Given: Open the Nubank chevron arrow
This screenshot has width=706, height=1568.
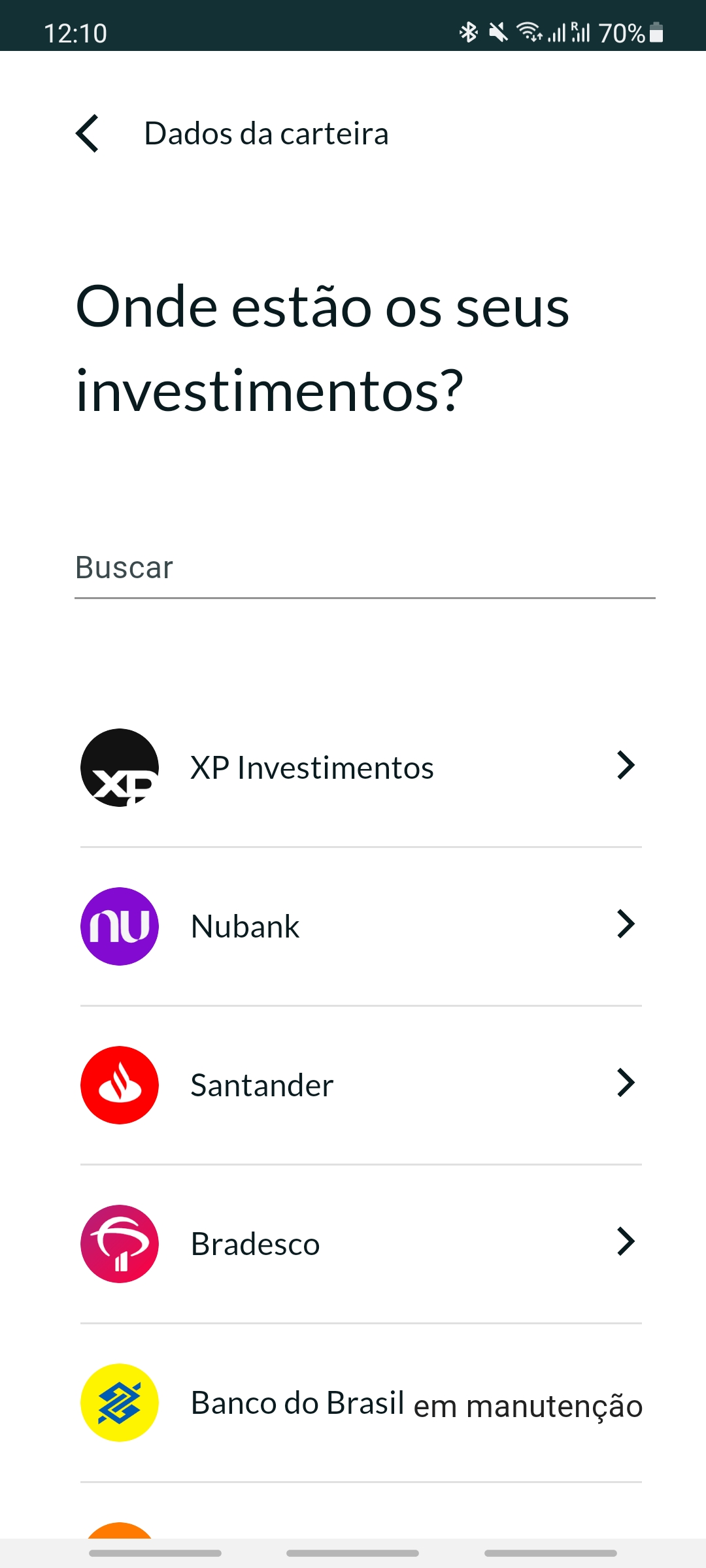Looking at the screenshot, I should (626, 924).
